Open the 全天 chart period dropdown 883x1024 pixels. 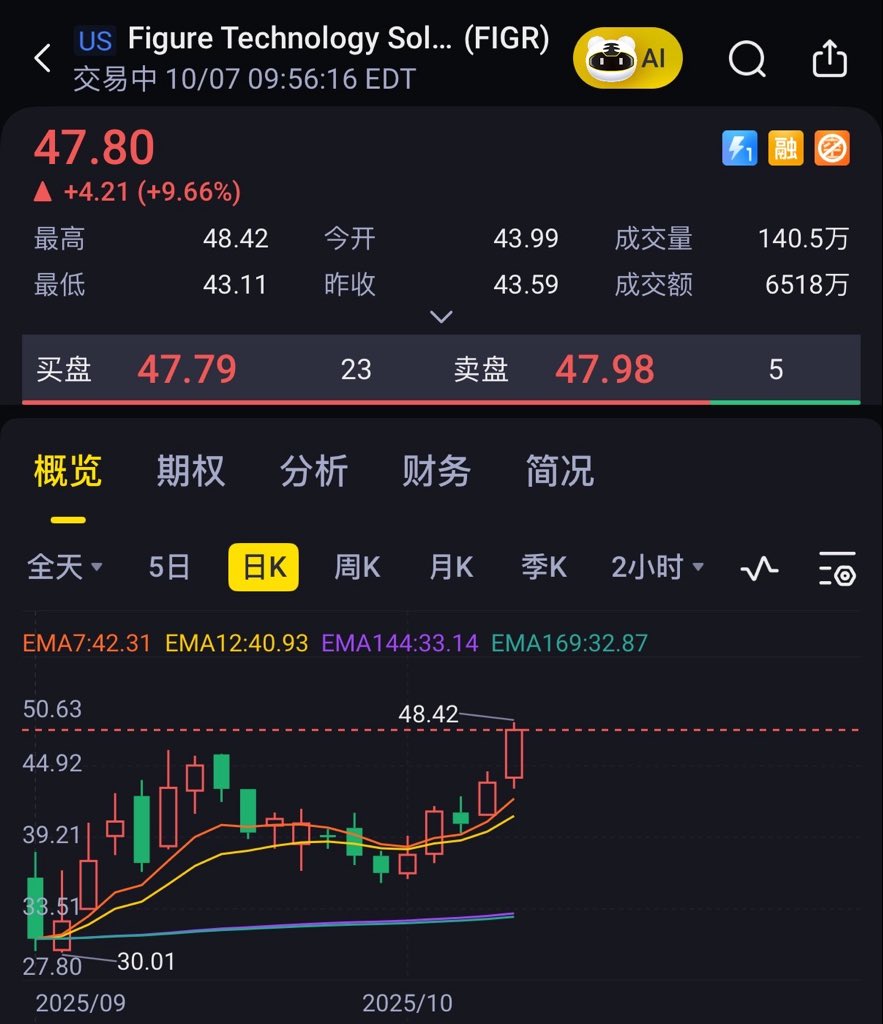point(65,568)
